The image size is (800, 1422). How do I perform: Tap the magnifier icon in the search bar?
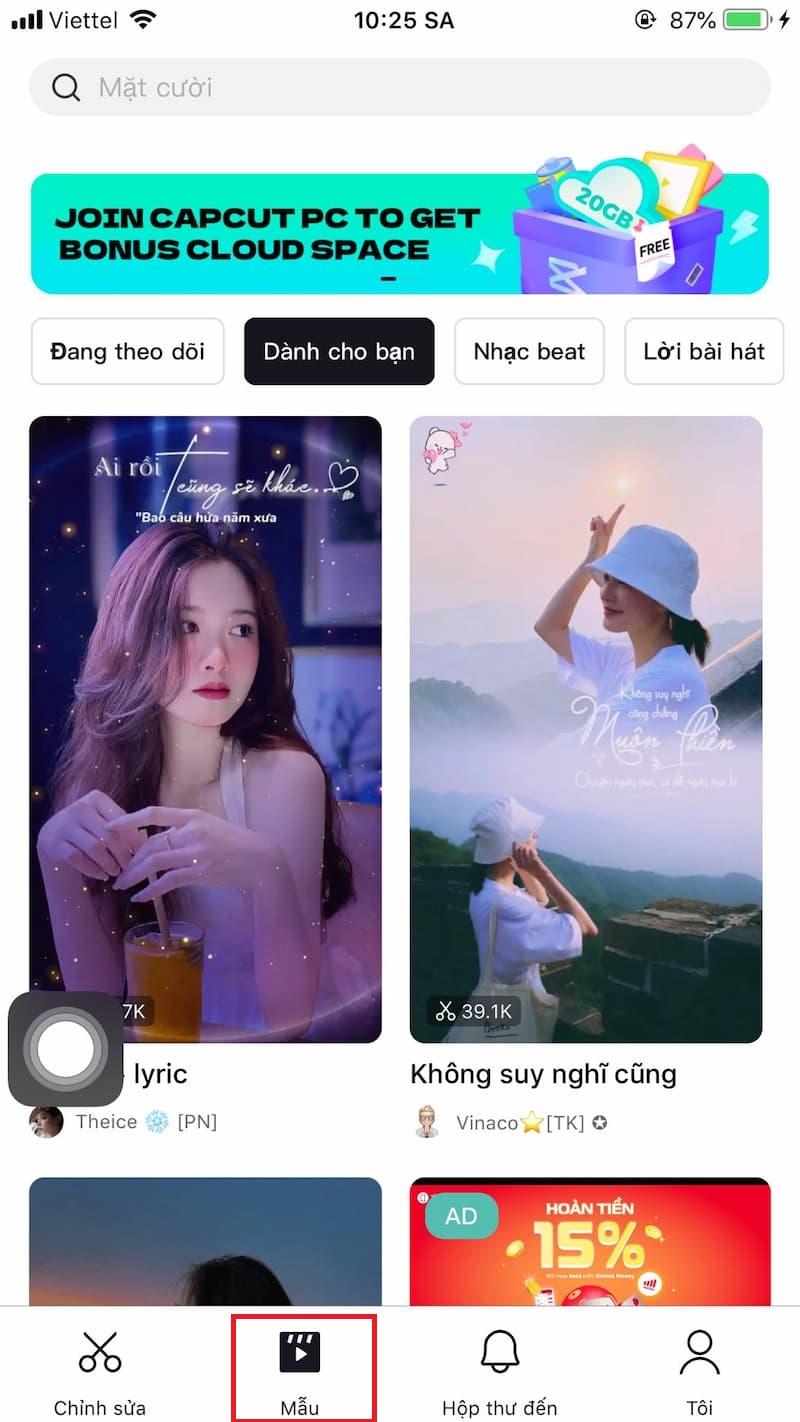click(66, 87)
